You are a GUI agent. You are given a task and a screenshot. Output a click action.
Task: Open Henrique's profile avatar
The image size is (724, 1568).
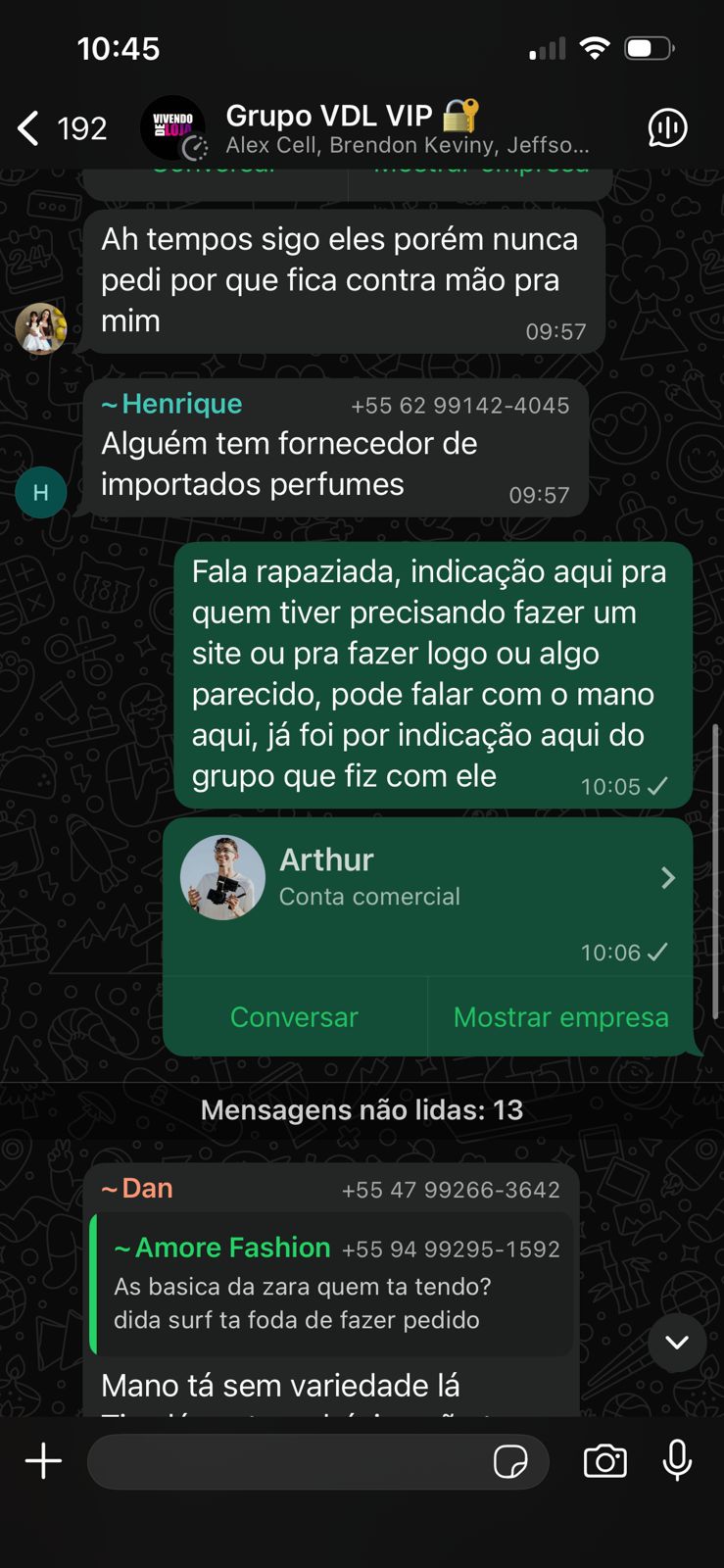(40, 492)
